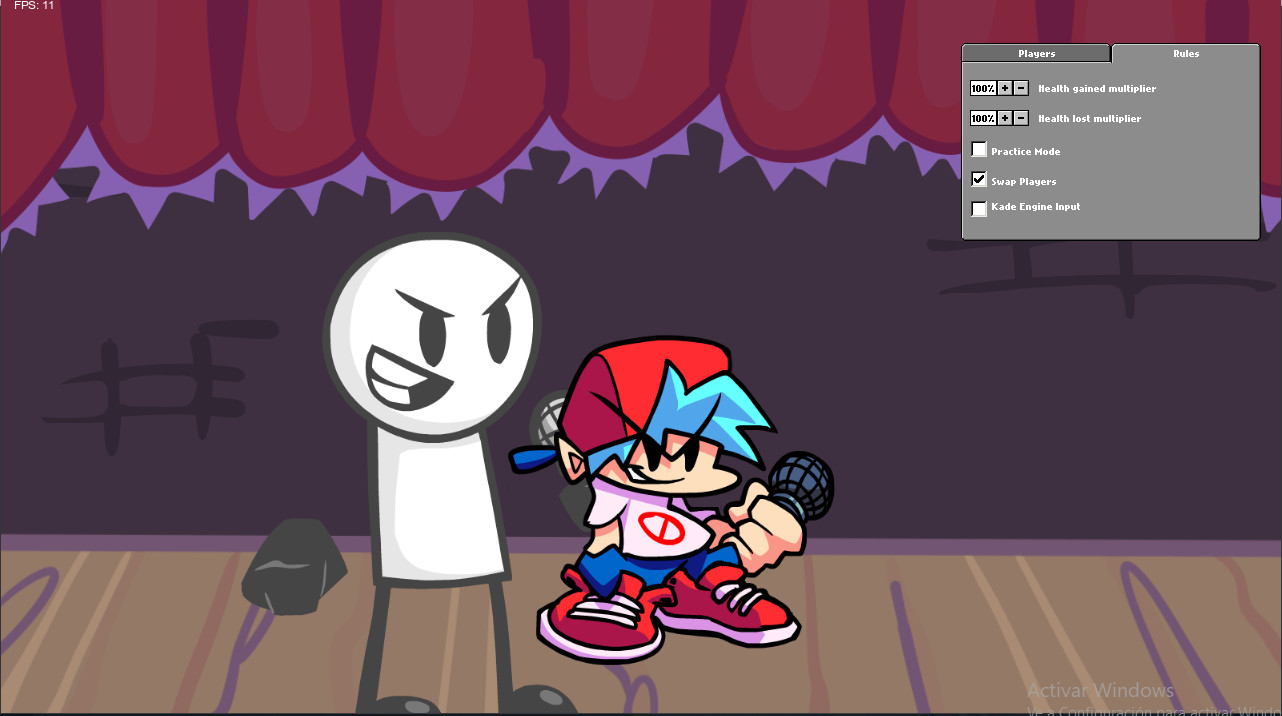This screenshot has width=1282, height=716.
Task: Tap the Health gained multiplier value field
Action: click(x=983, y=89)
